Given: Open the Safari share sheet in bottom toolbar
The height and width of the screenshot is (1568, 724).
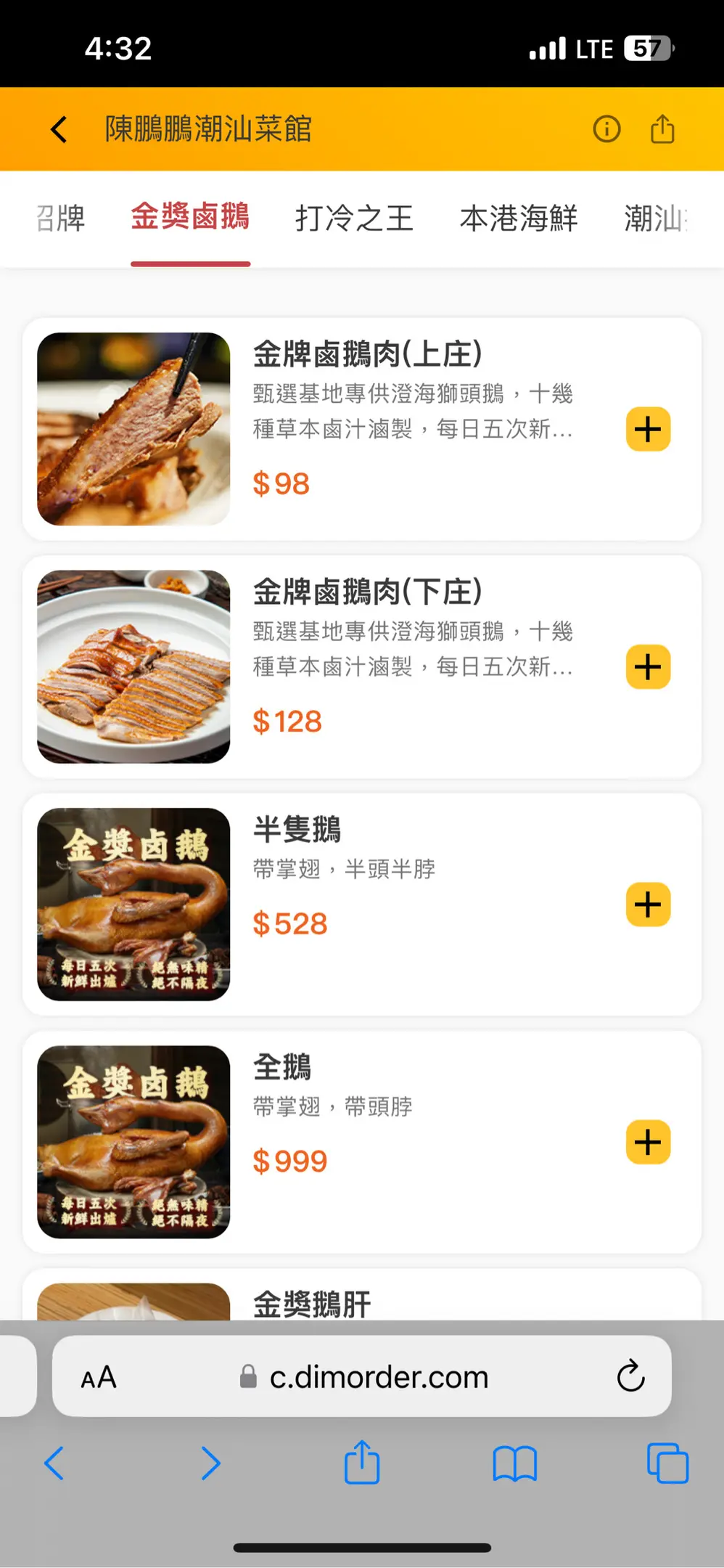Looking at the screenshot, I should click(362, 1462).
